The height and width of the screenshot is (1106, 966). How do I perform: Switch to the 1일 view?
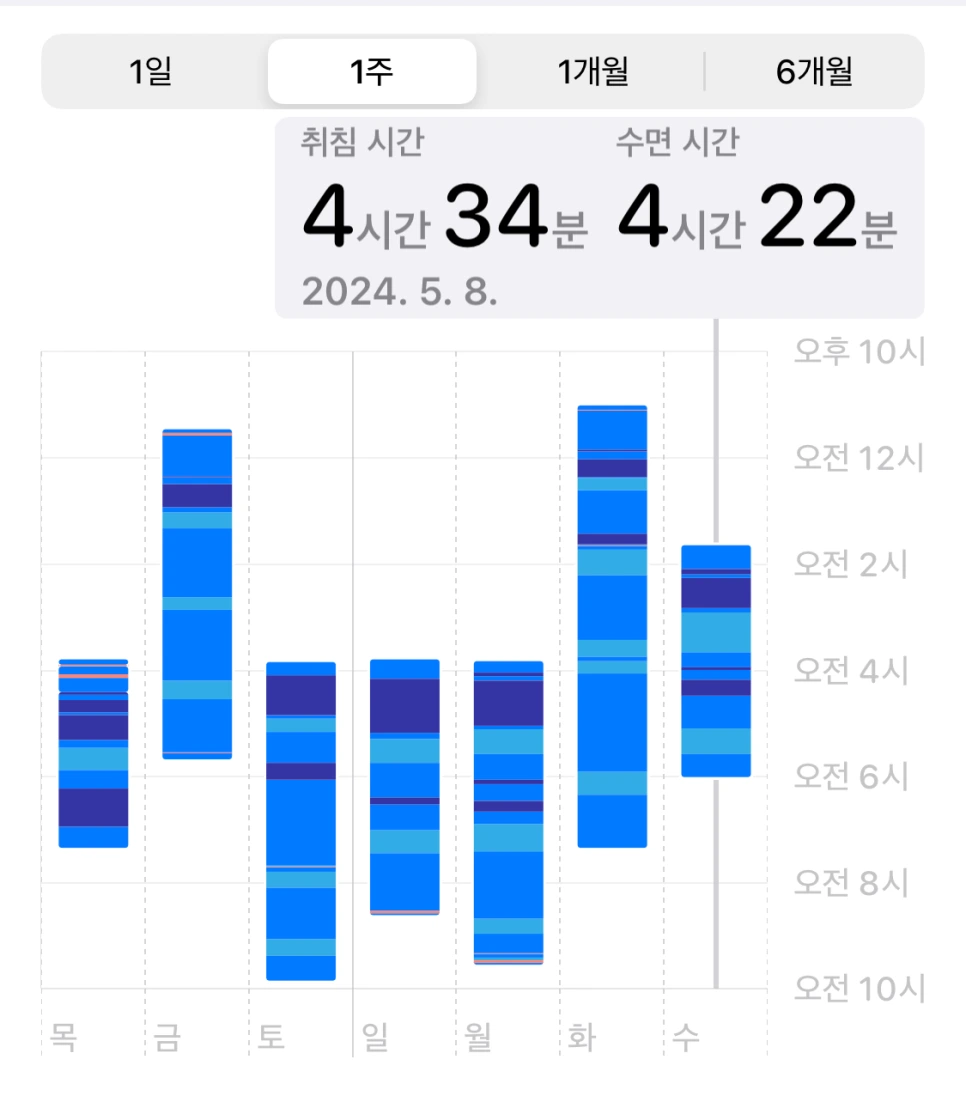point(151,72)
